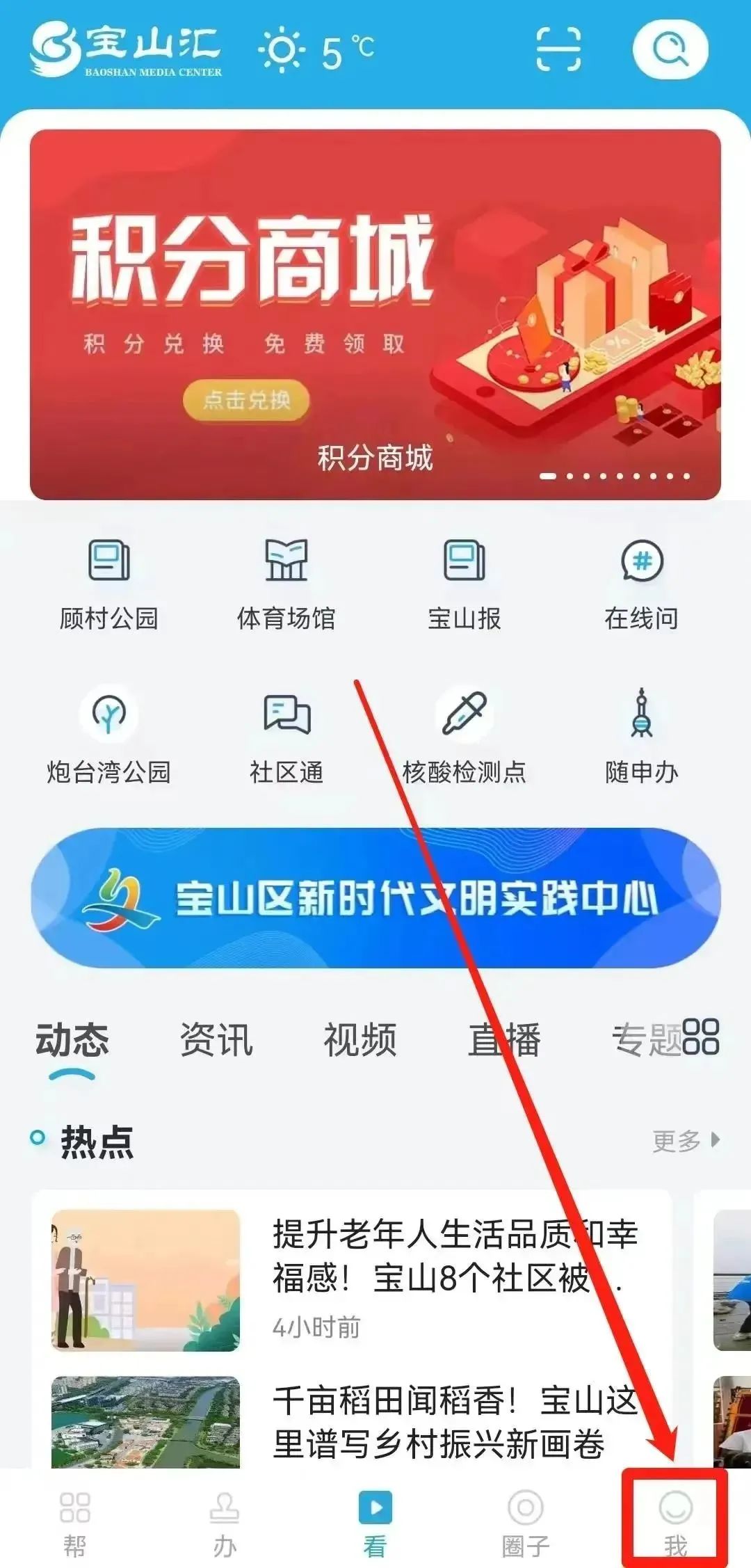This screenshot has height=1568, width=751.
Task: Open the all-channels grid icon
Action: [701, 1037]
